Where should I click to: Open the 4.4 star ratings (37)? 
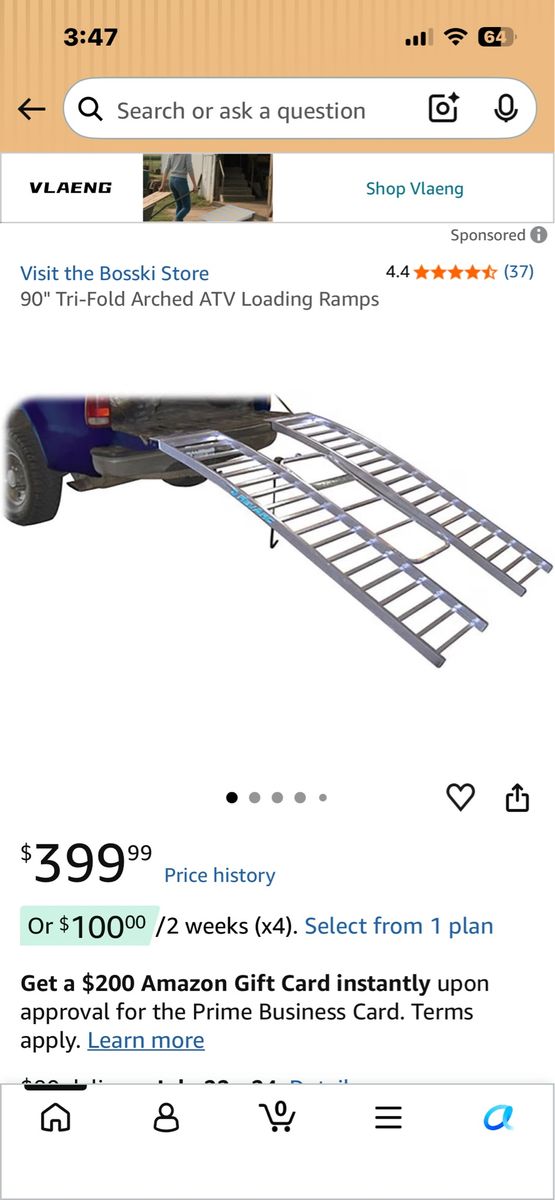pos(460,271)
